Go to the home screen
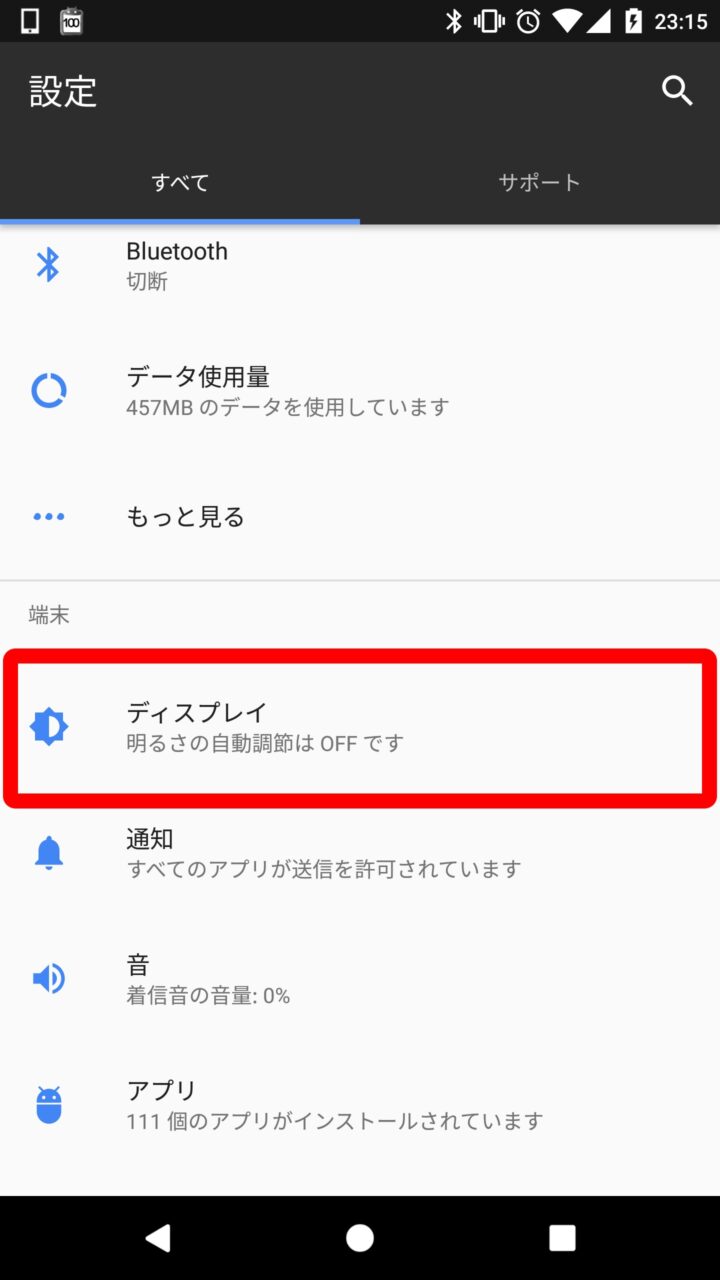The image size is (720, 1280). [360, 1238]
